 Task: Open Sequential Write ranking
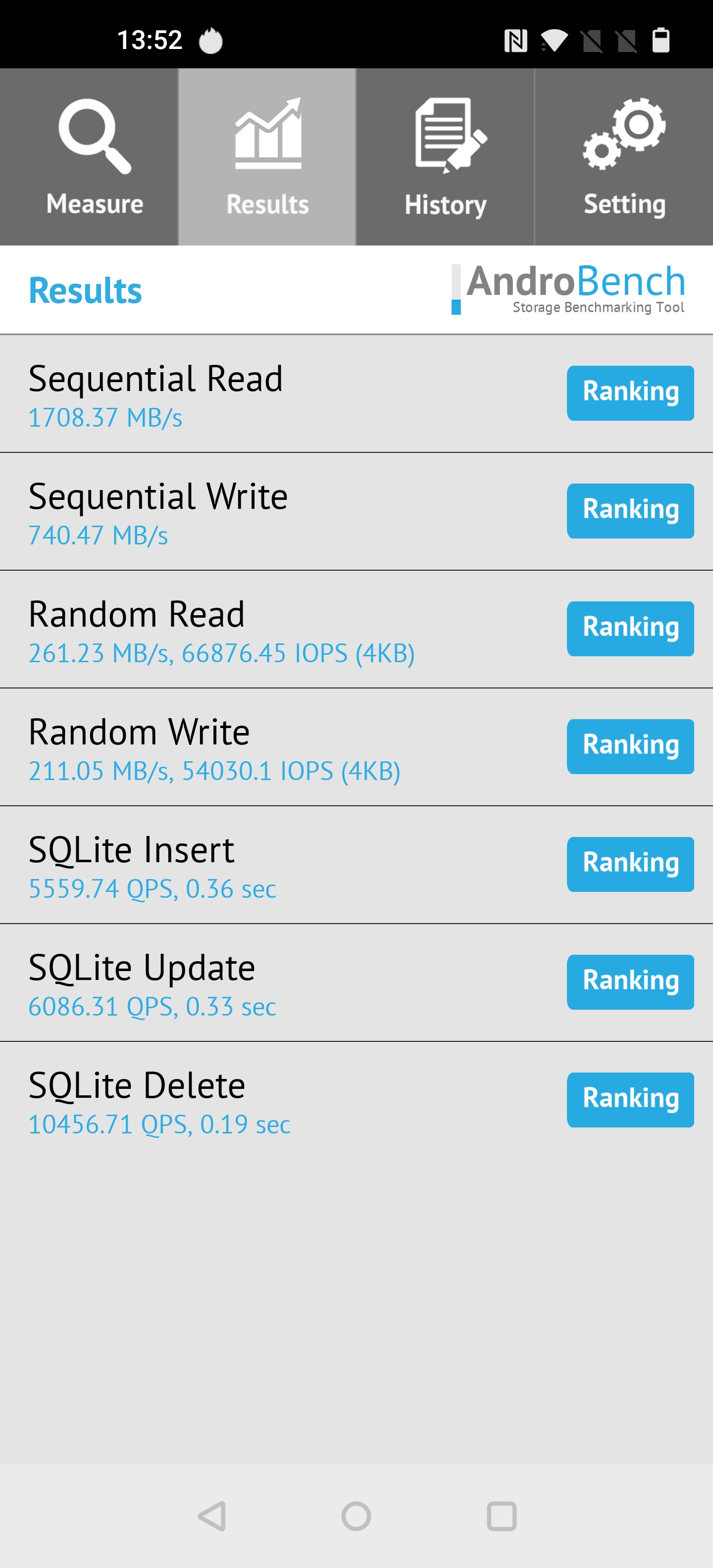tap(630, 511)
